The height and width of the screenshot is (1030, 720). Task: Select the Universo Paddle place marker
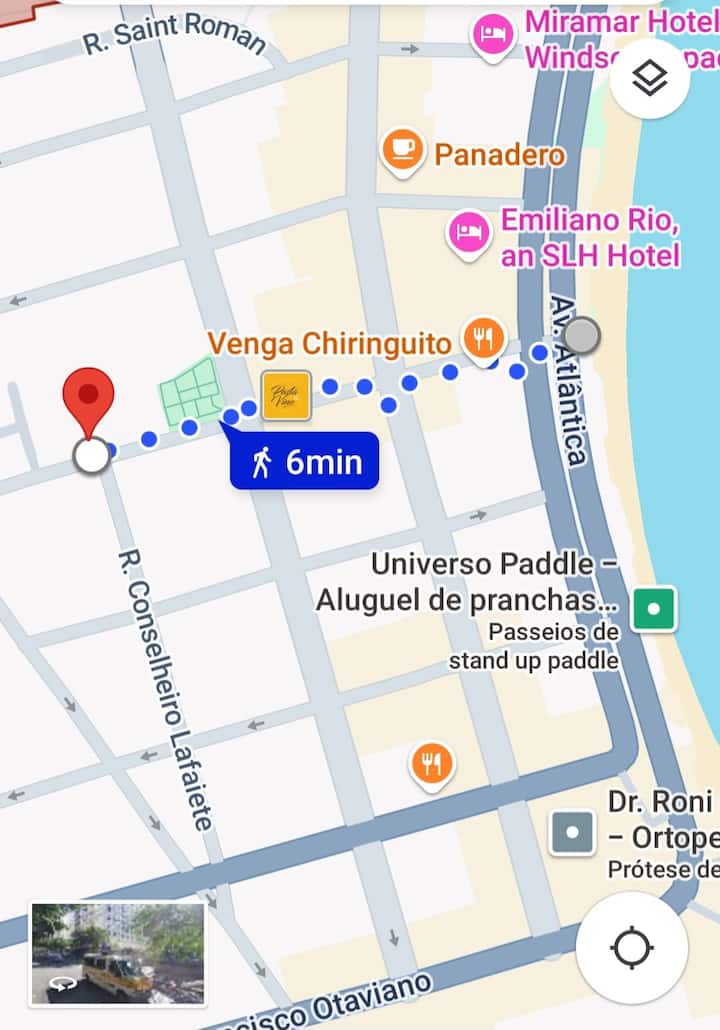pyautogui.click(x=654, y=607)
